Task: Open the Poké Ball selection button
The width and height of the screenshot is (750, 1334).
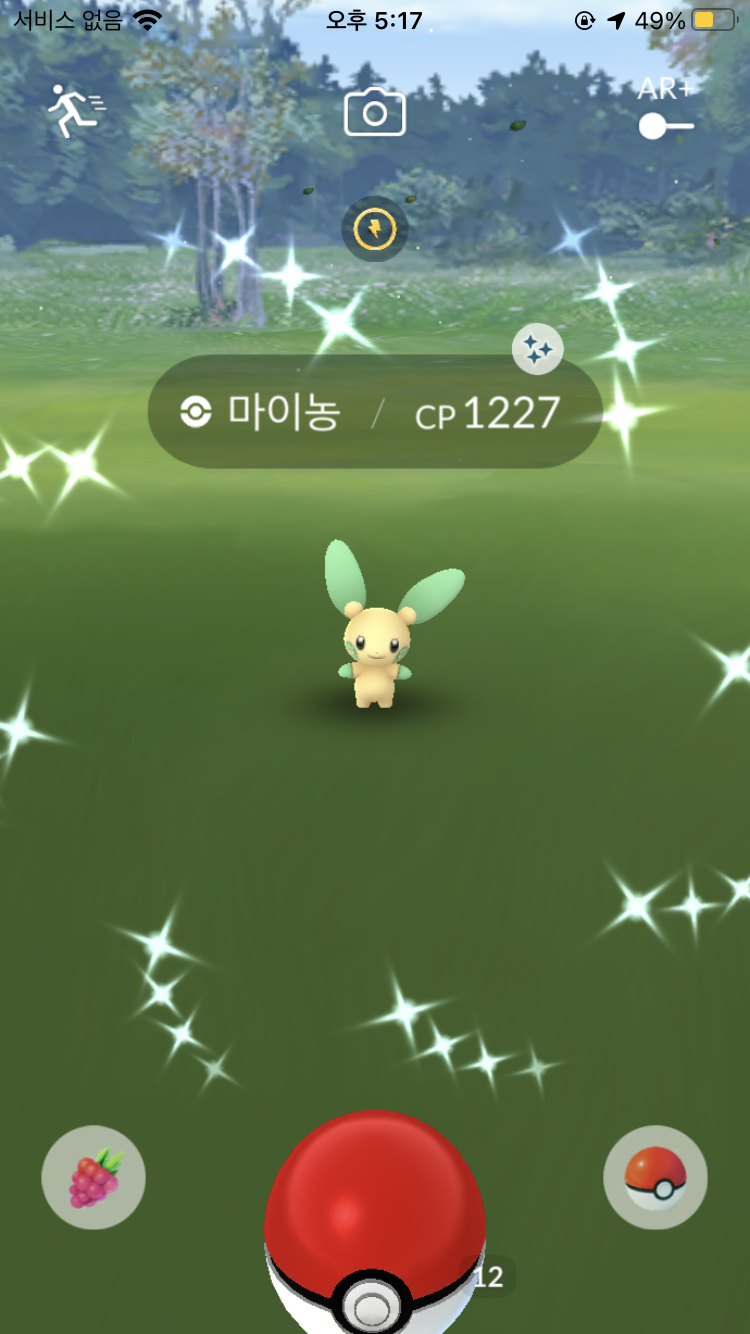Action: pyautogui.click(x=656, y=1178)
